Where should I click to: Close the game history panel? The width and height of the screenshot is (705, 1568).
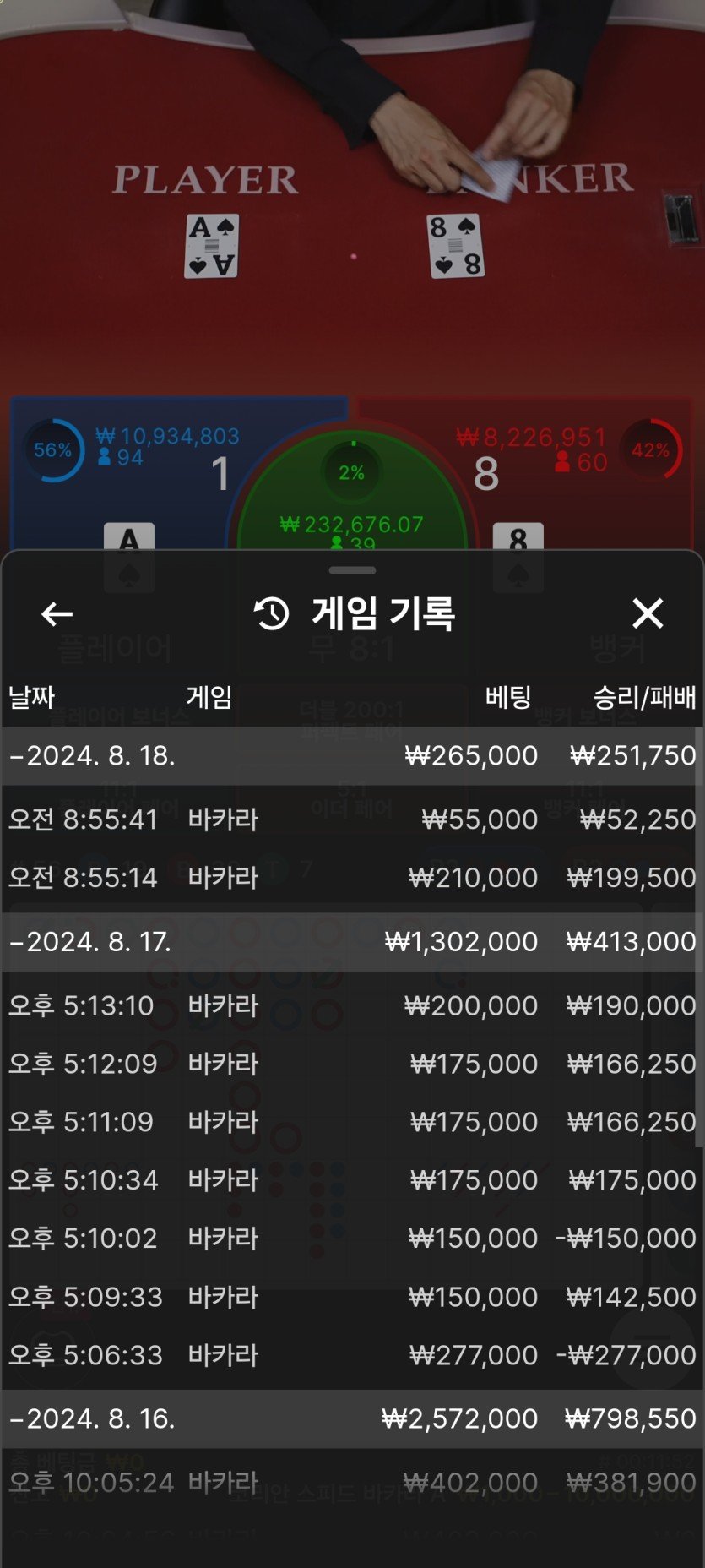[648, 613]
